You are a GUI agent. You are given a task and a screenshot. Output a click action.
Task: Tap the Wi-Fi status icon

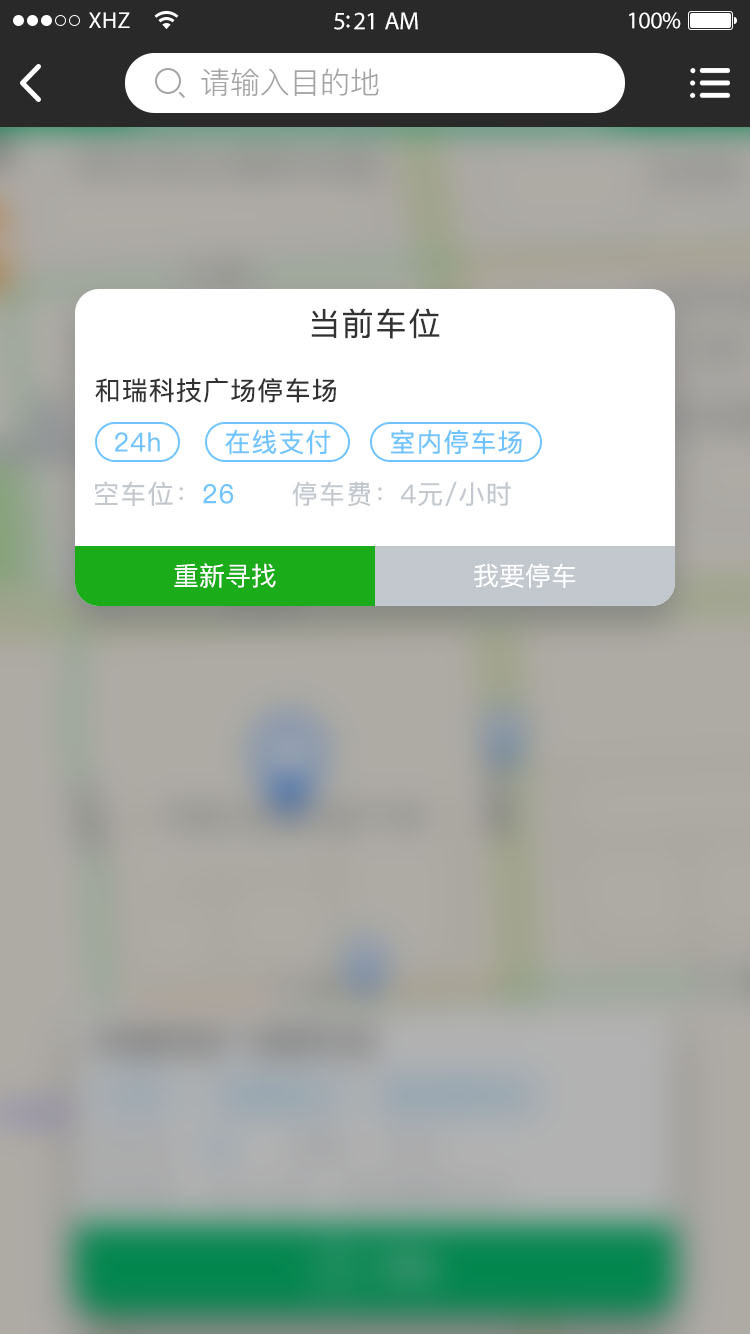[166, 18]
